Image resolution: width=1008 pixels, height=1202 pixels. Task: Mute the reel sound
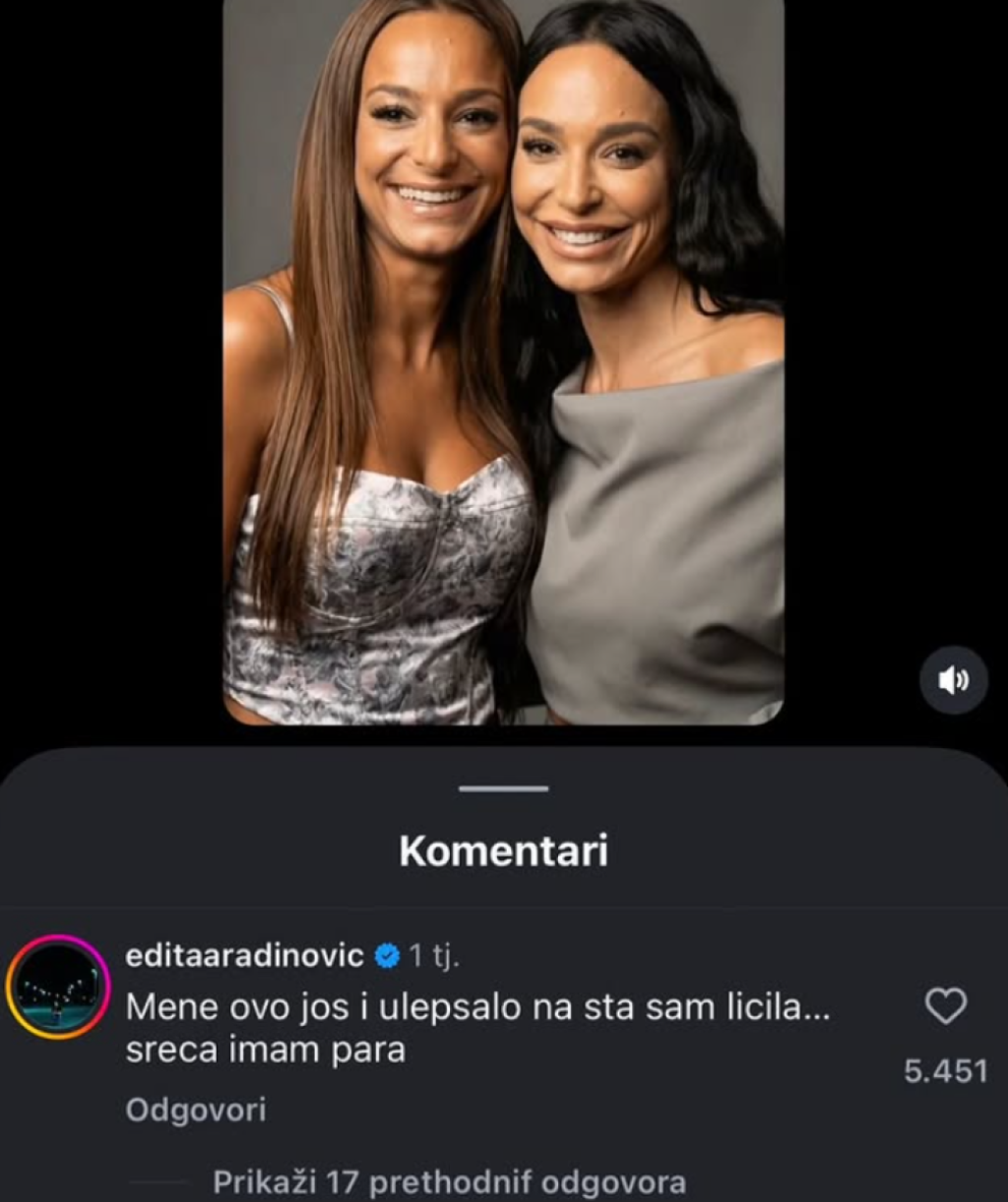point(953,679)
